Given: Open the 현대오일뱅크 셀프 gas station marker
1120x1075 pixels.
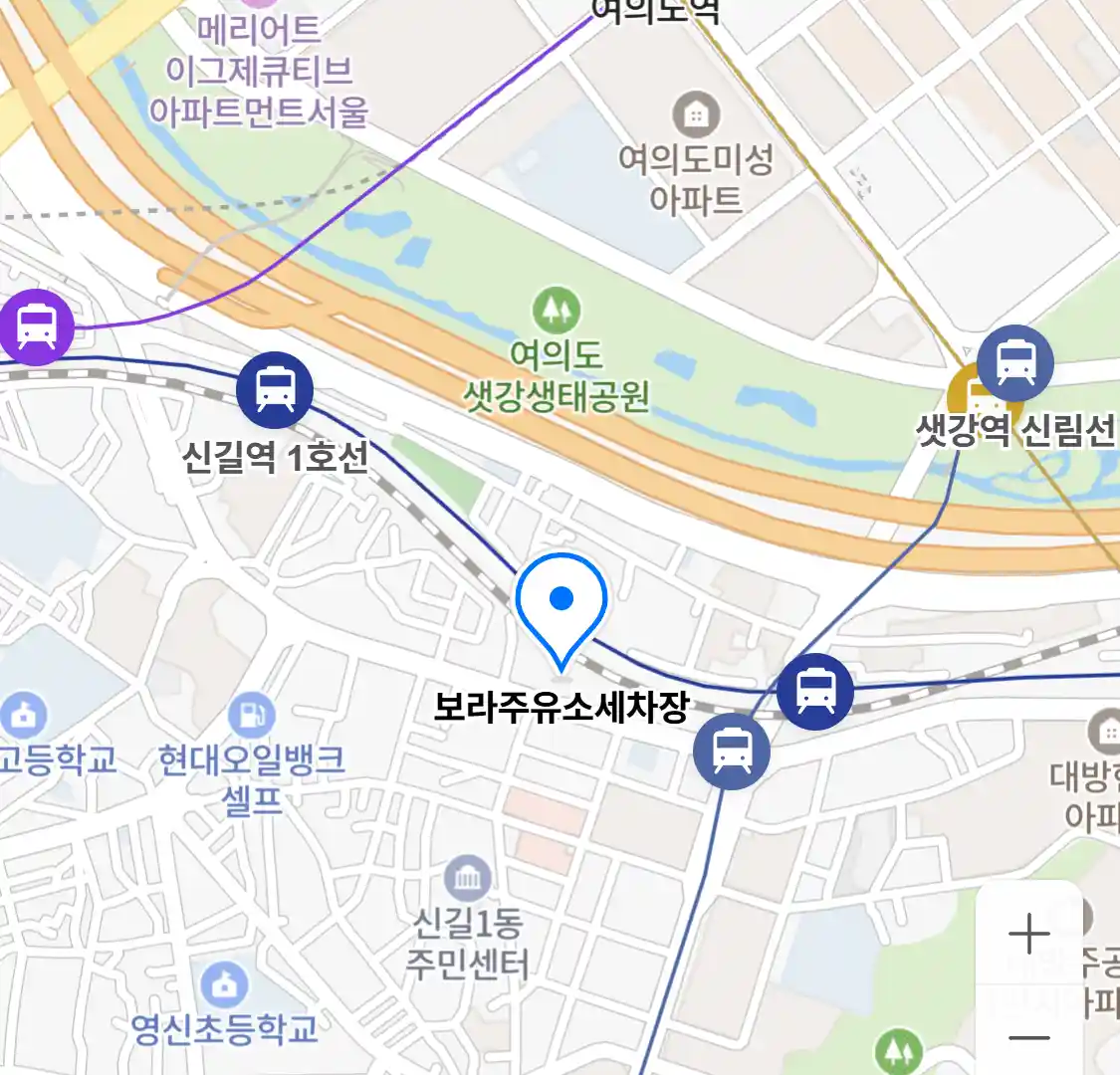Looking at the screenshot, I should (252, 715).
